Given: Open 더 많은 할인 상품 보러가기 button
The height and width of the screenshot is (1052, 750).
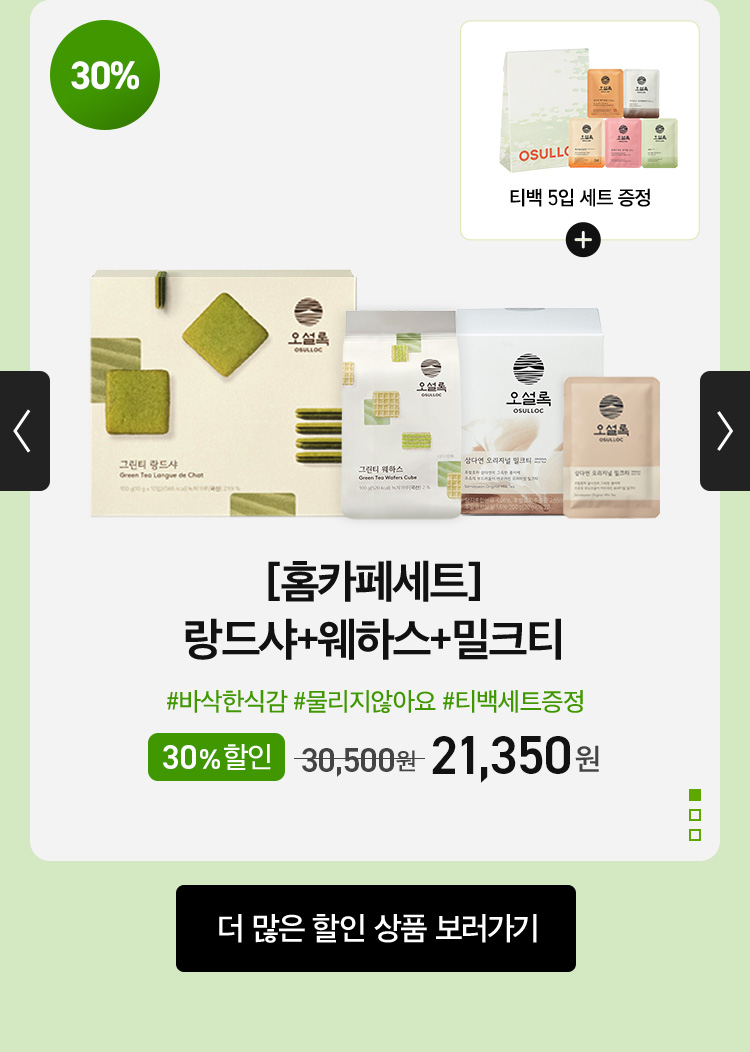Looking at the screenshot, I should (376, 928).
